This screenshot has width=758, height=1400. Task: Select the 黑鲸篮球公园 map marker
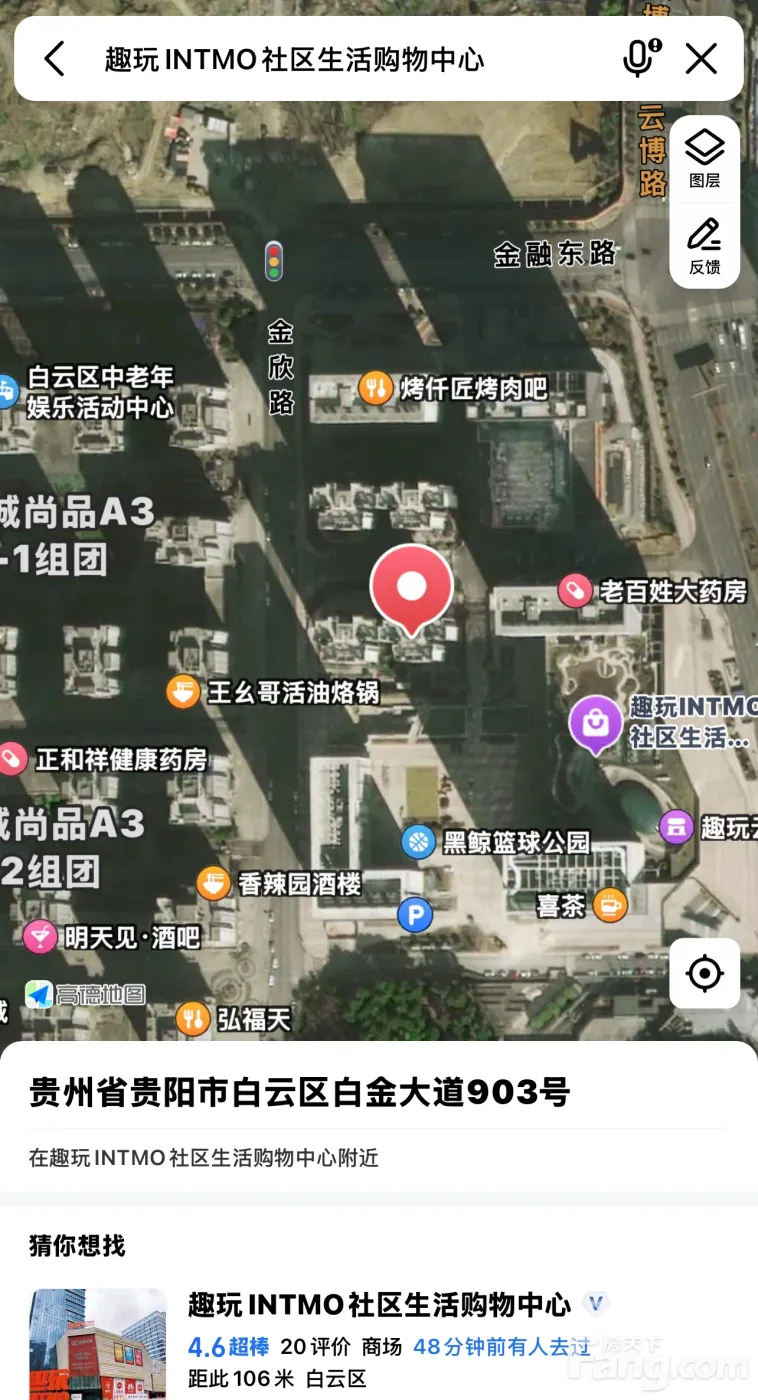[418, 842]
